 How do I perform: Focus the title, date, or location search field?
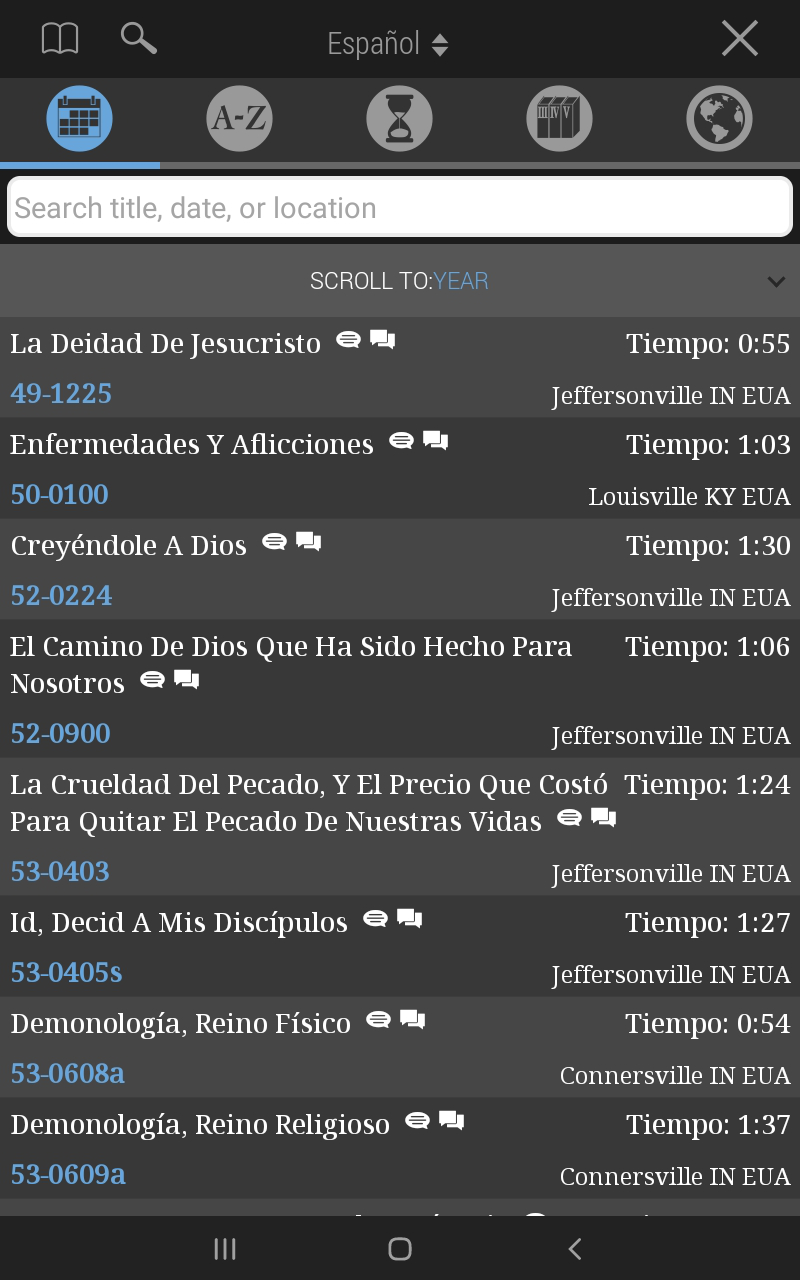click(400, 207)
